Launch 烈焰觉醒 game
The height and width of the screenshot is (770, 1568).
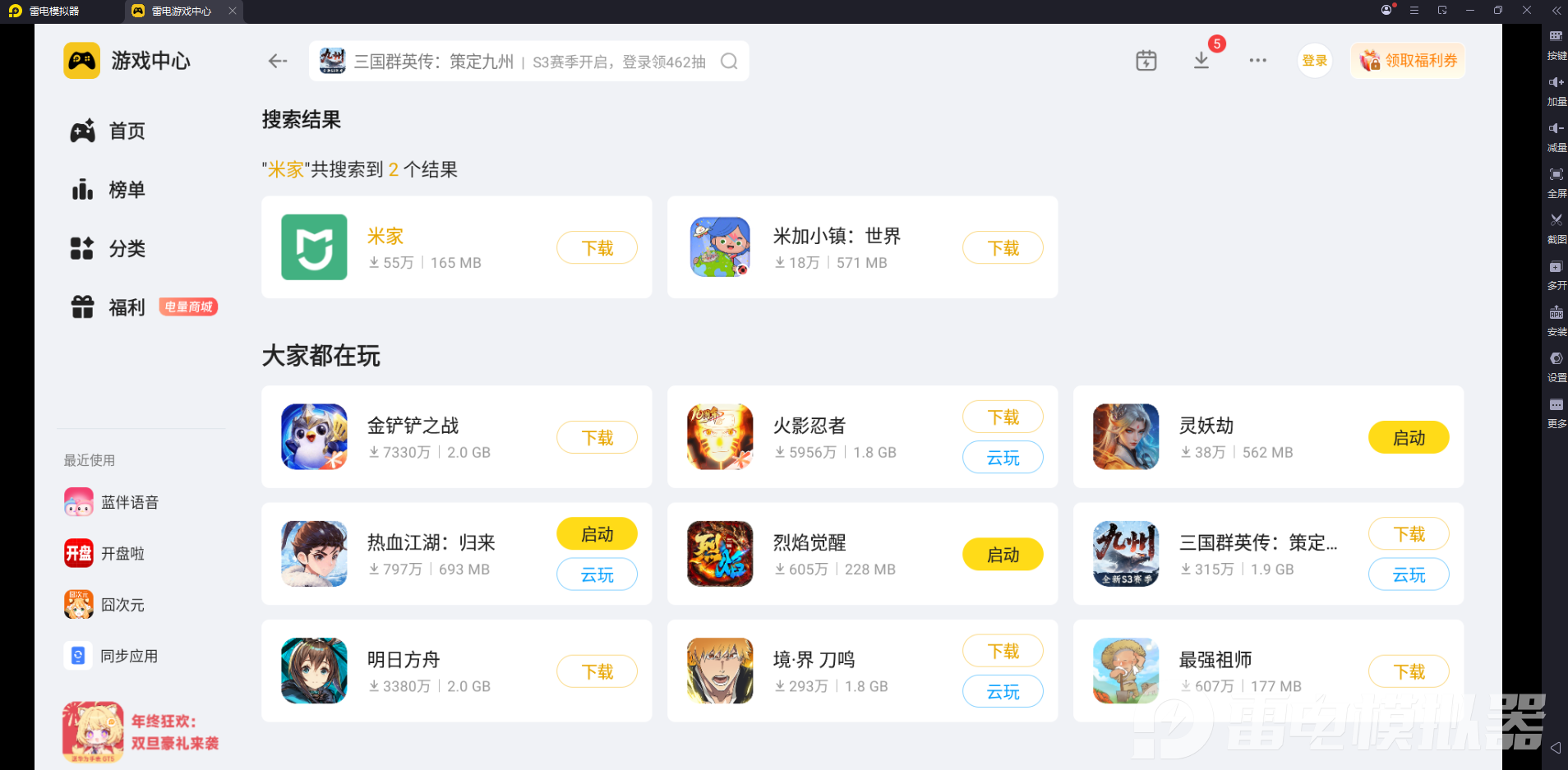[1003, 556]
